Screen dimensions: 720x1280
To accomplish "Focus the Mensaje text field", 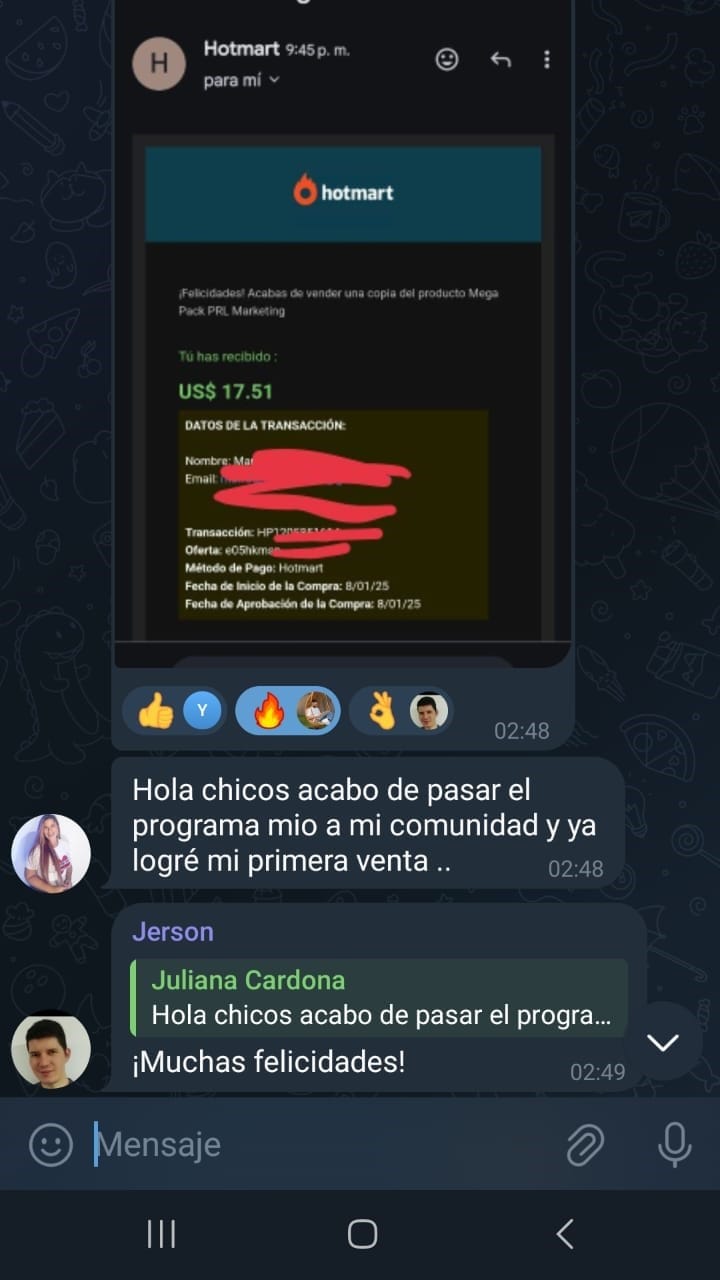I will [320, 1145].
